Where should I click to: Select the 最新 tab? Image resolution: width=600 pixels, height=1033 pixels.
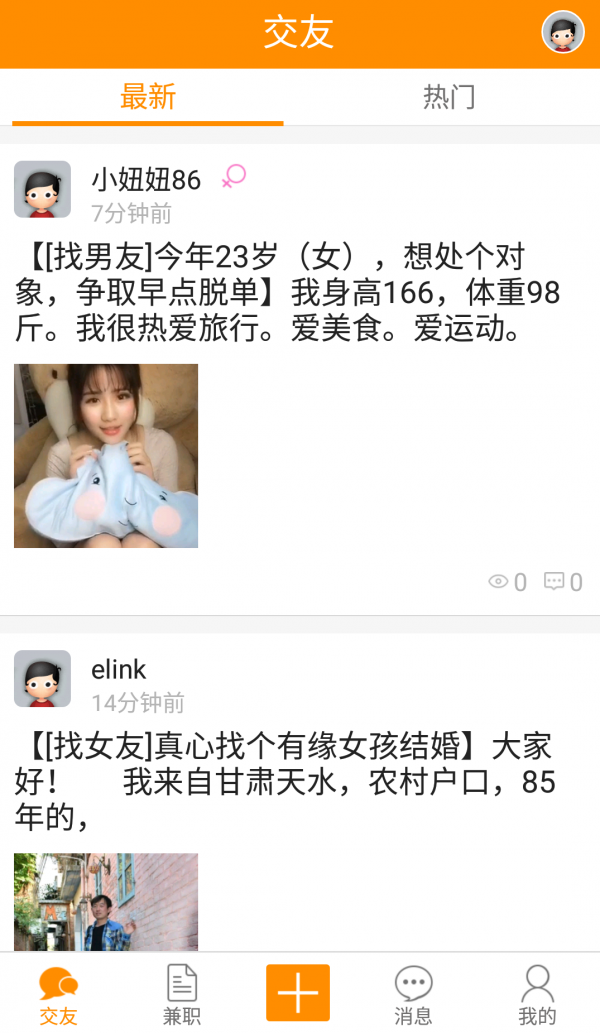[148, 97]
